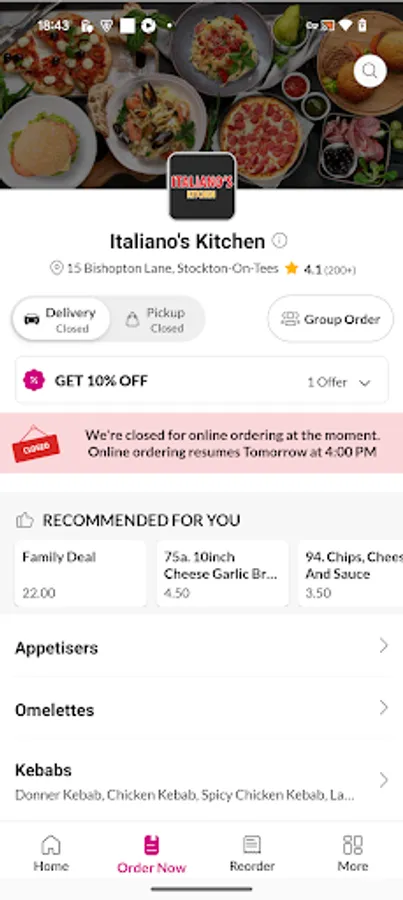403x900 pixels.
Task: Tap the search icon over the banner
Action: (370, 71)
